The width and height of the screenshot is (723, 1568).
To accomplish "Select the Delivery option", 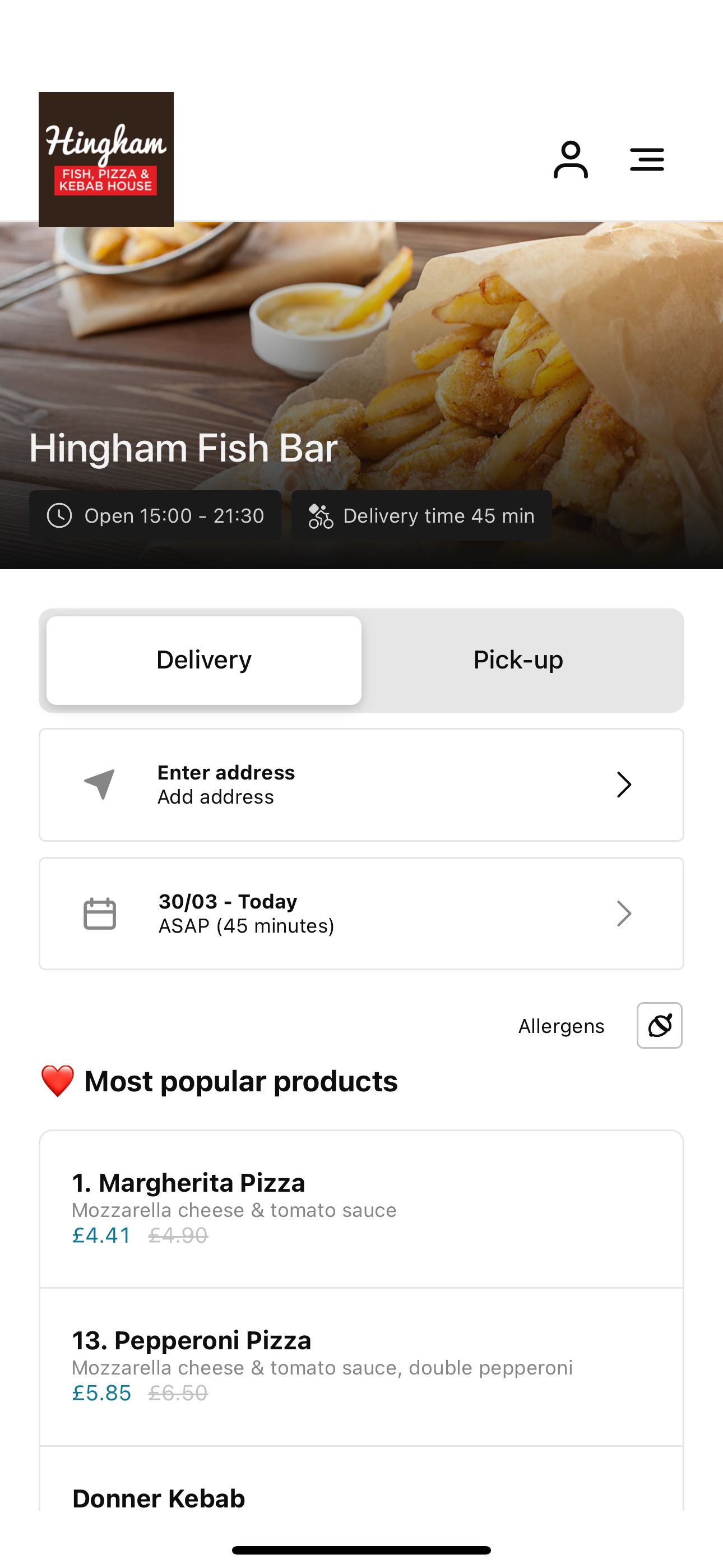I will 204,661.
